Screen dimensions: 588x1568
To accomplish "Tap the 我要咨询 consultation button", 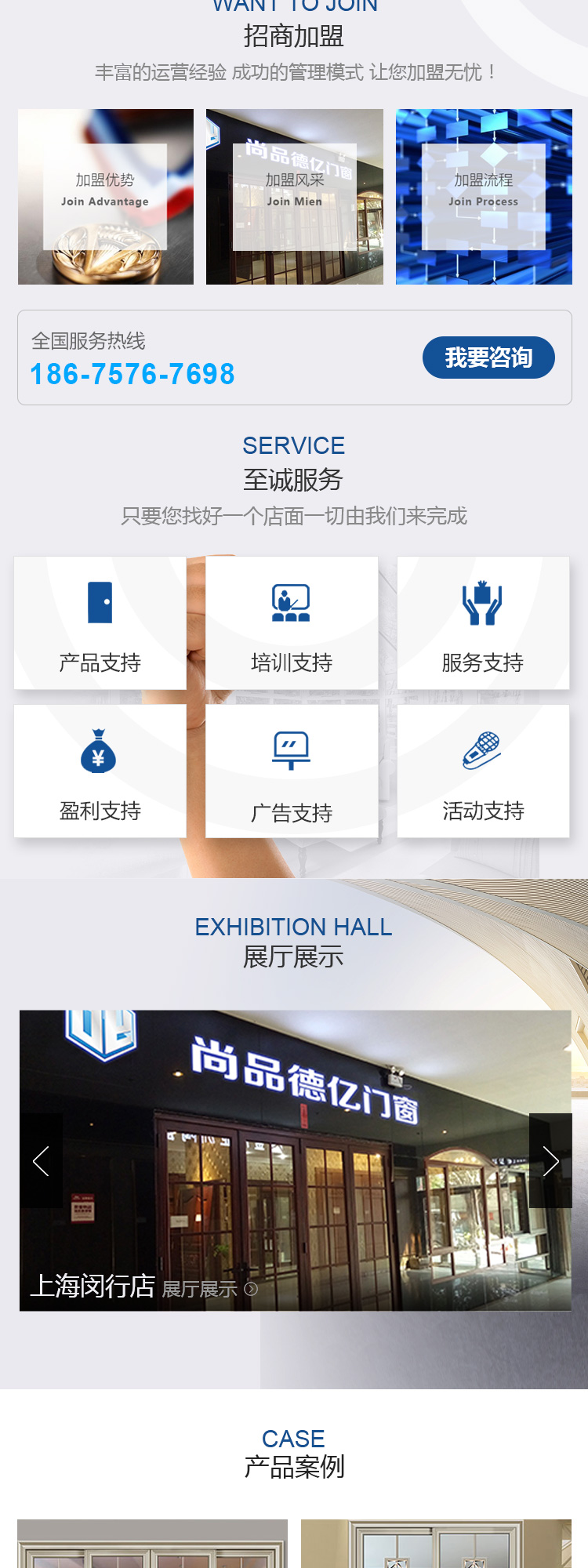I will click(488, 358).
